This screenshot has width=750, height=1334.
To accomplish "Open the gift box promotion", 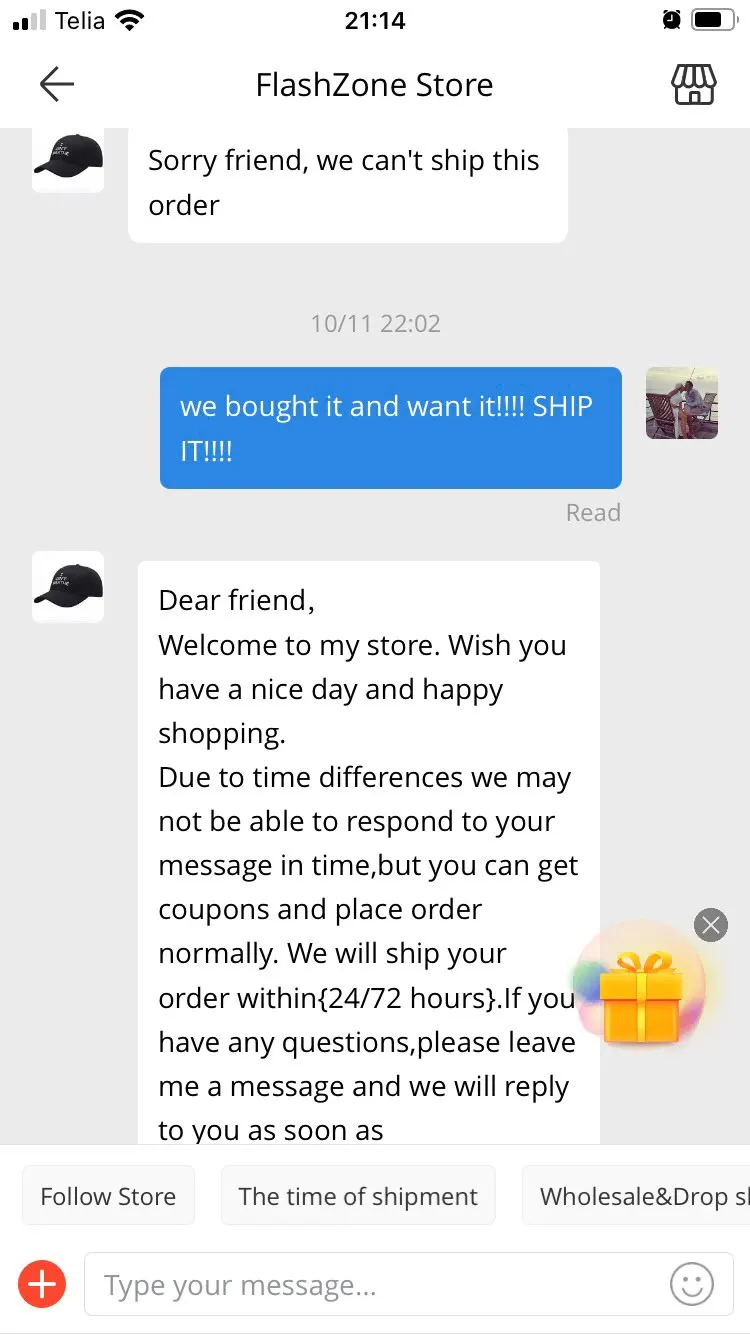I will [640, 996].
